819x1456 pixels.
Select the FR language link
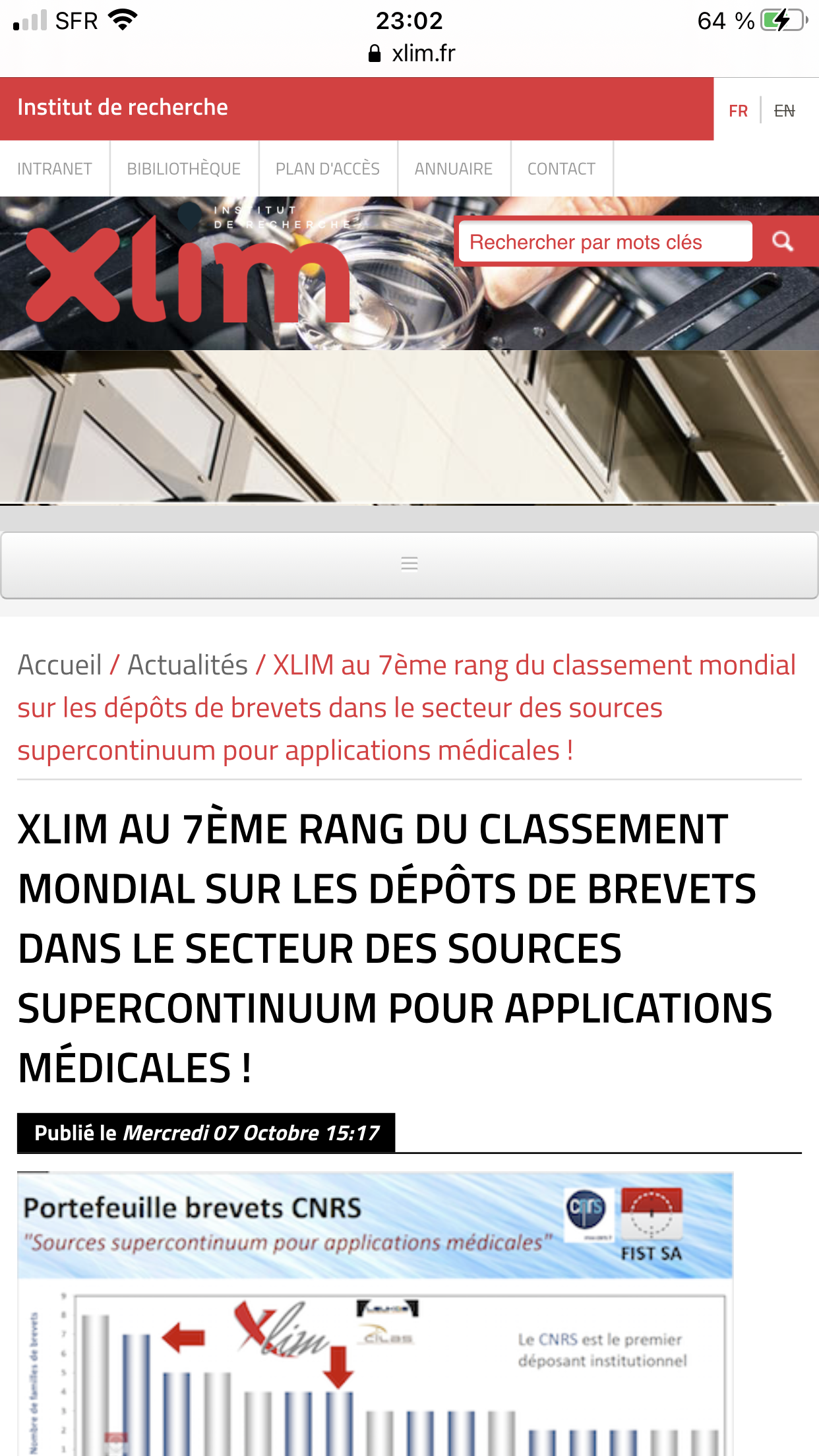pos(738,111)
